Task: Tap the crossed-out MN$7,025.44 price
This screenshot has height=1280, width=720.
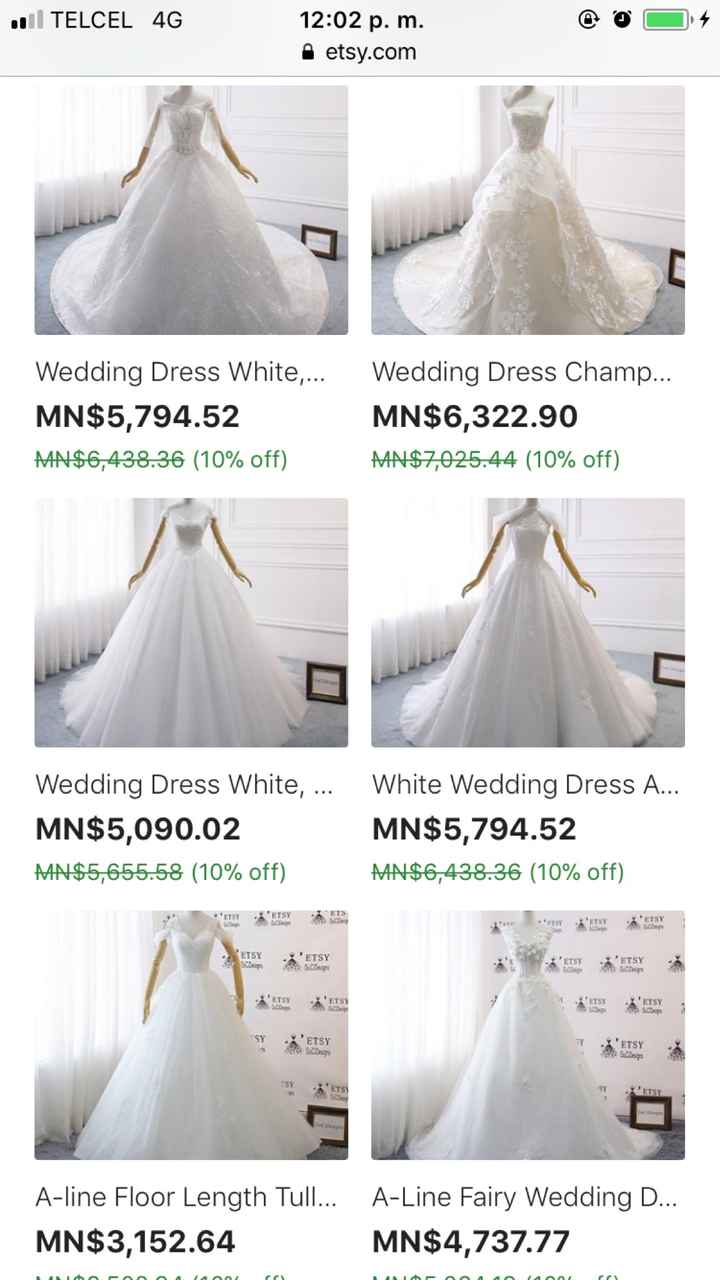Action: point(443,460)
